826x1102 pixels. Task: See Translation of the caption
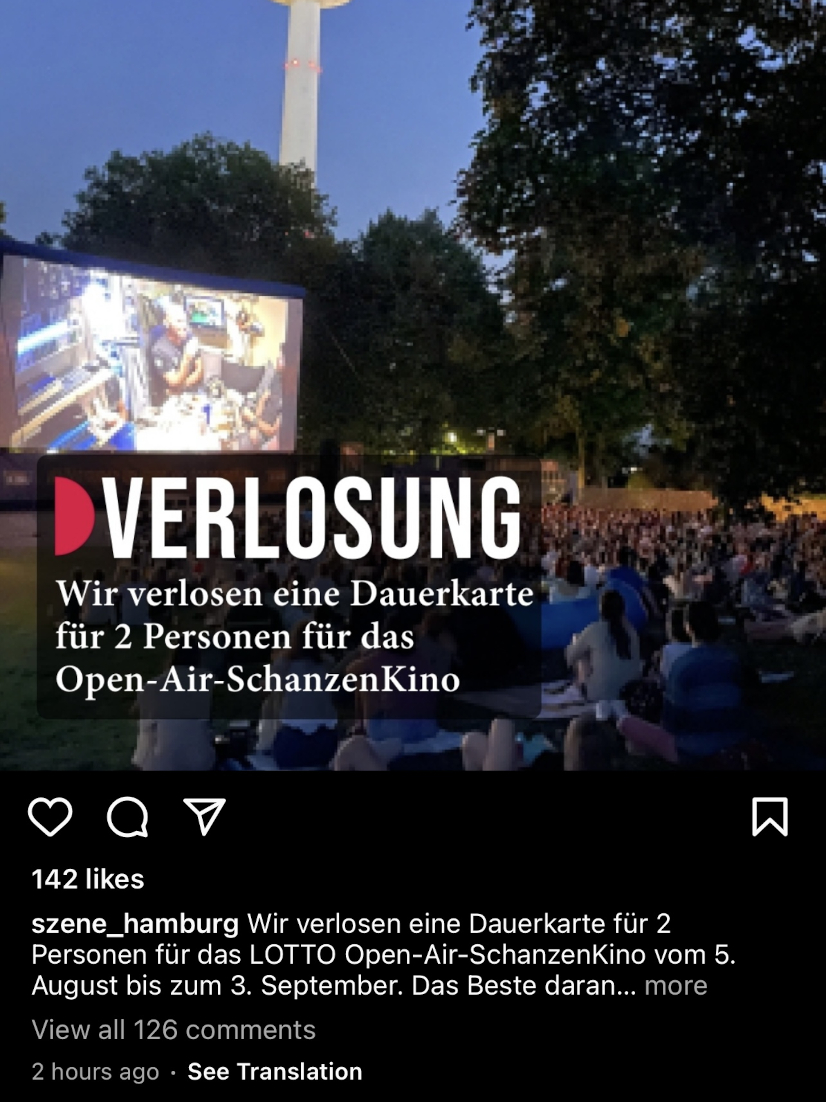[x=275, y=1071]
